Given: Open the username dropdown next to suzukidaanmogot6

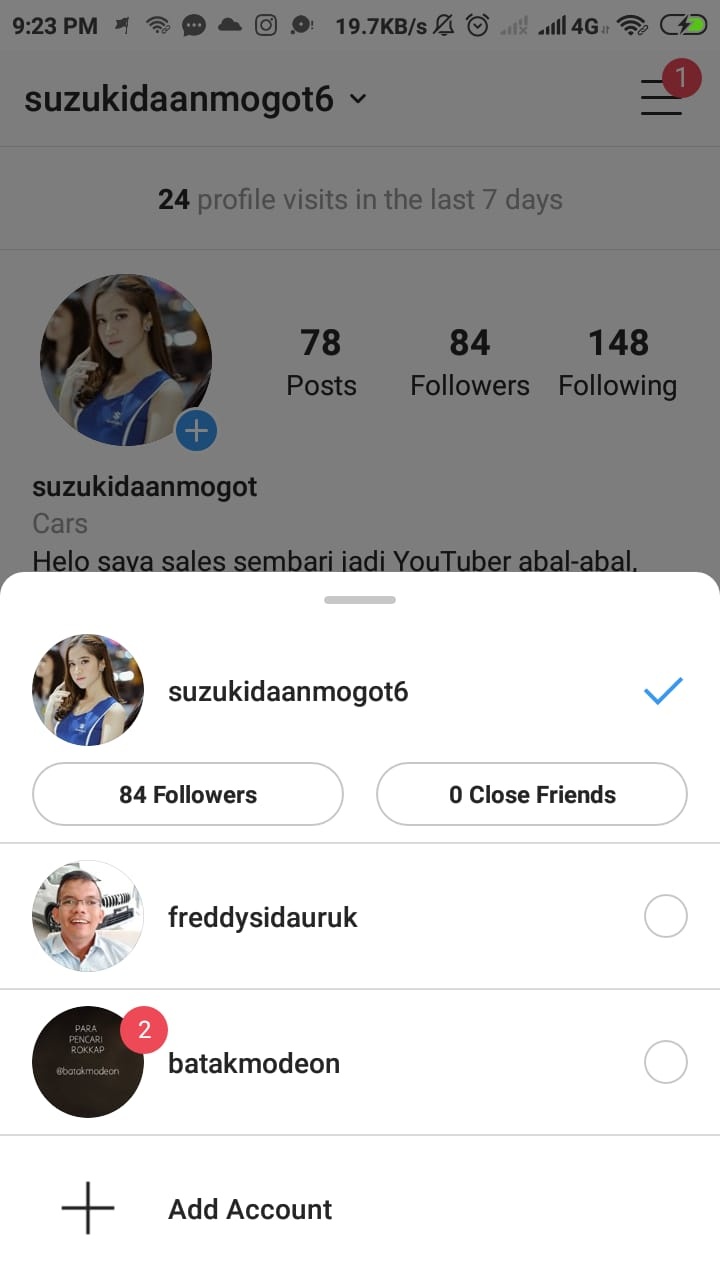Looking at the screenshot, I should point(358,98).
